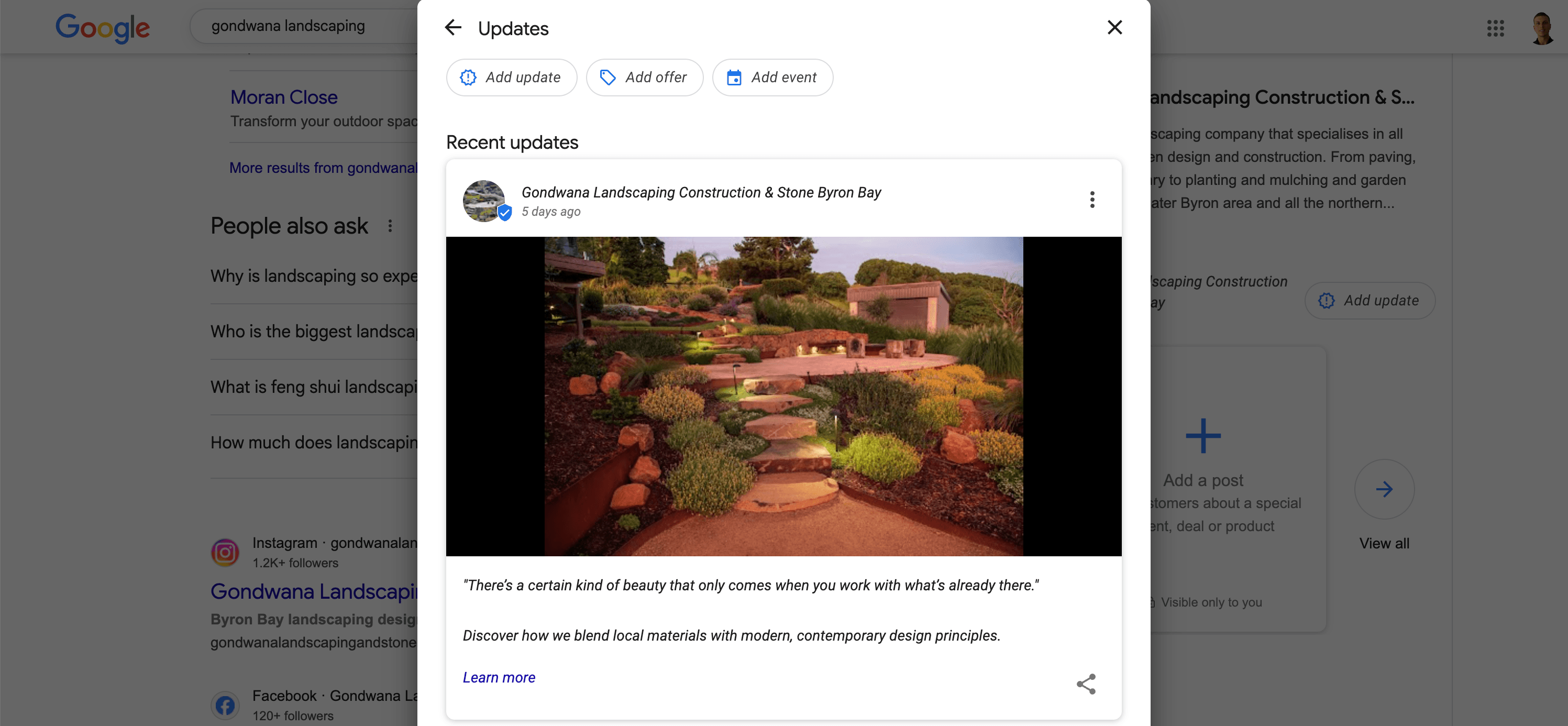Go back from the Updates panel

(453, 27)
